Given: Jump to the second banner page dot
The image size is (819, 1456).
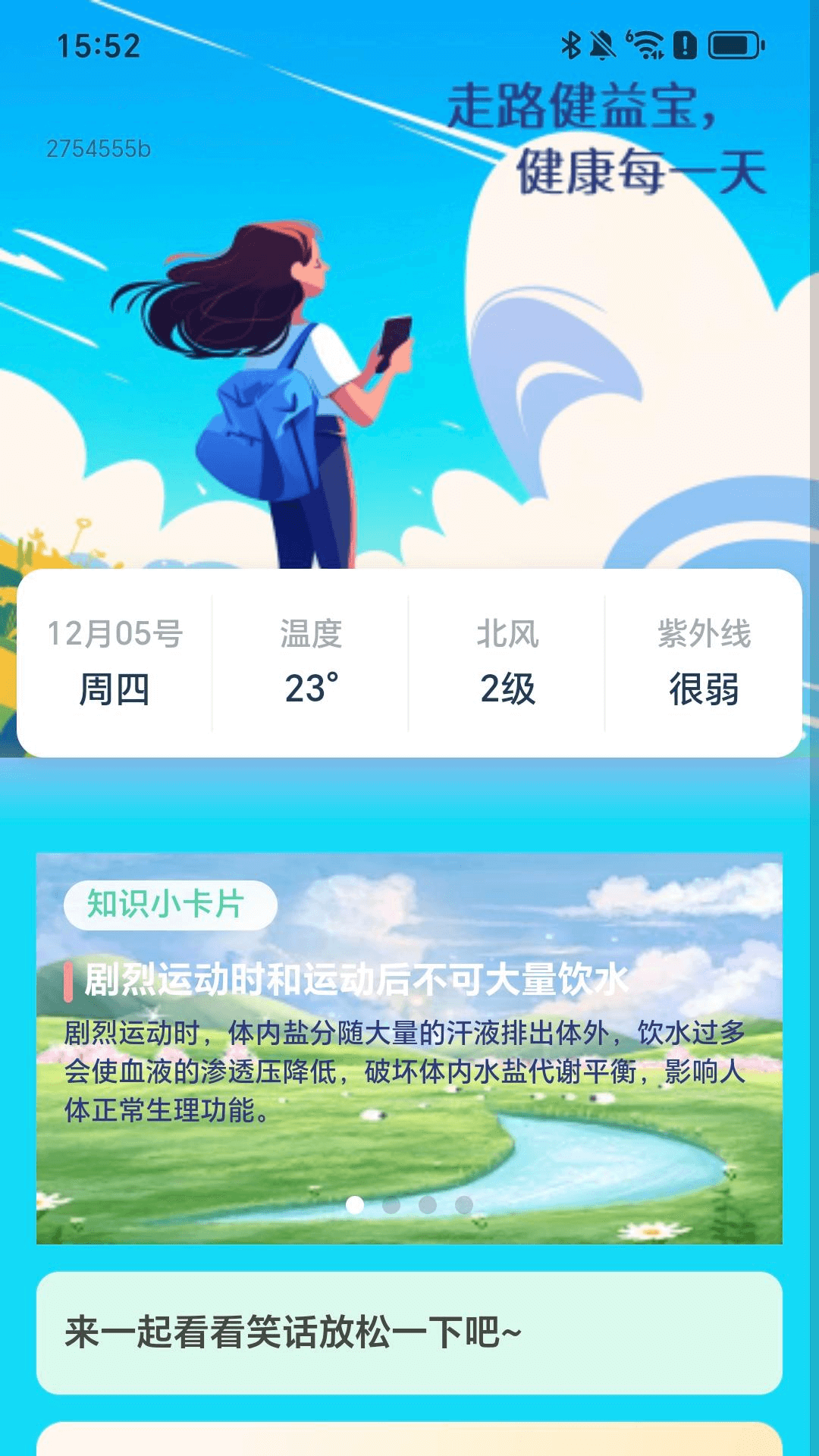Looking at the screenshot, I should click(391, 1205).
